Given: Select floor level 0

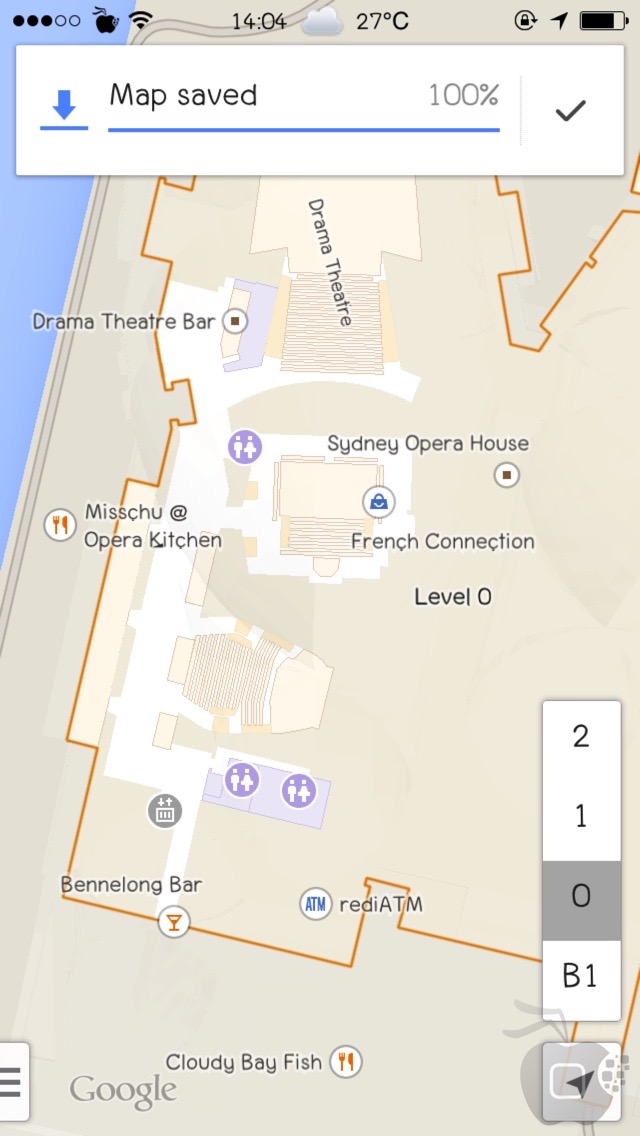Looking at the screenshot, I should click(x=581, y=897).
